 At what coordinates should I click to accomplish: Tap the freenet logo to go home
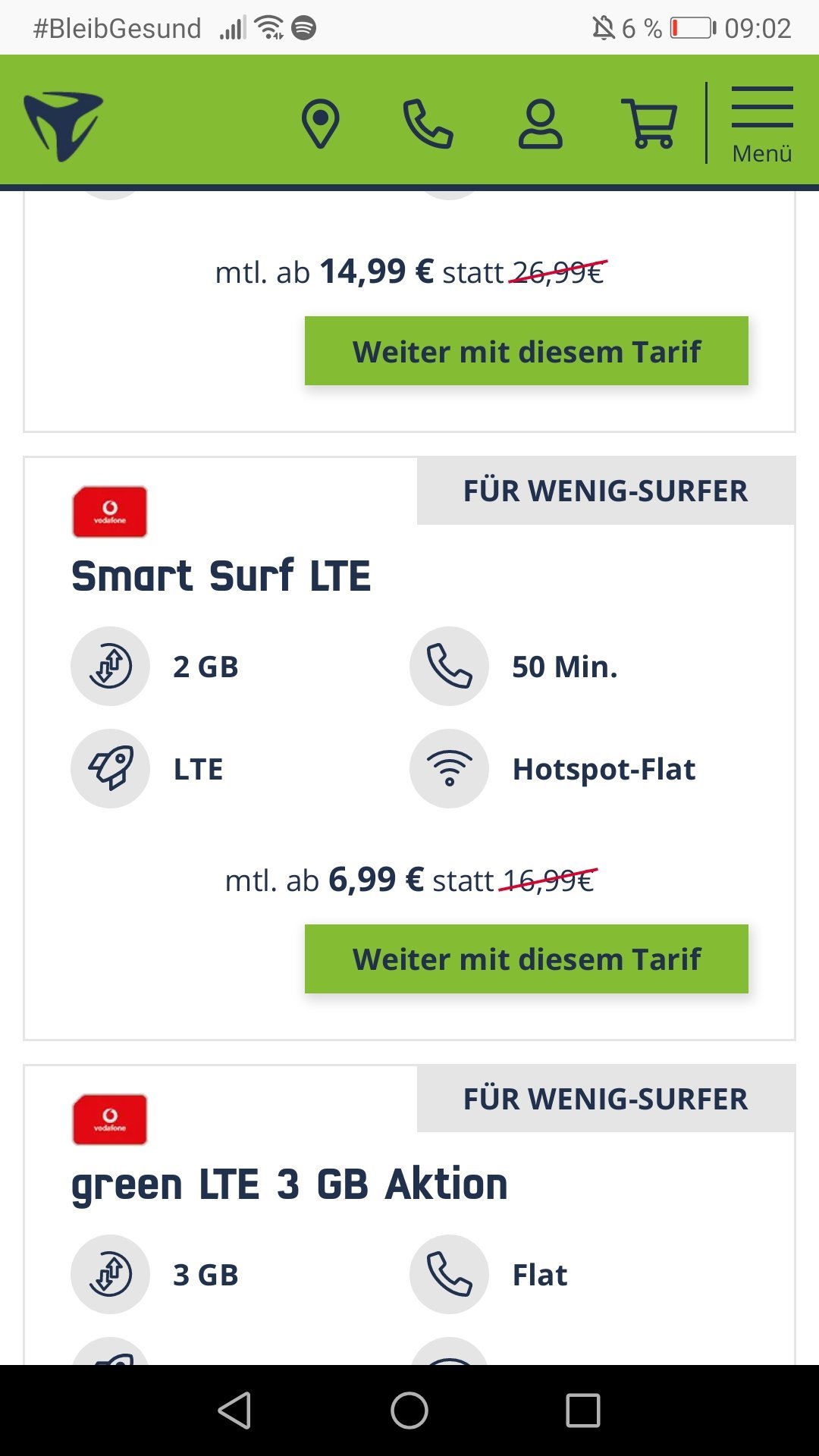click(x=63, y=125)
